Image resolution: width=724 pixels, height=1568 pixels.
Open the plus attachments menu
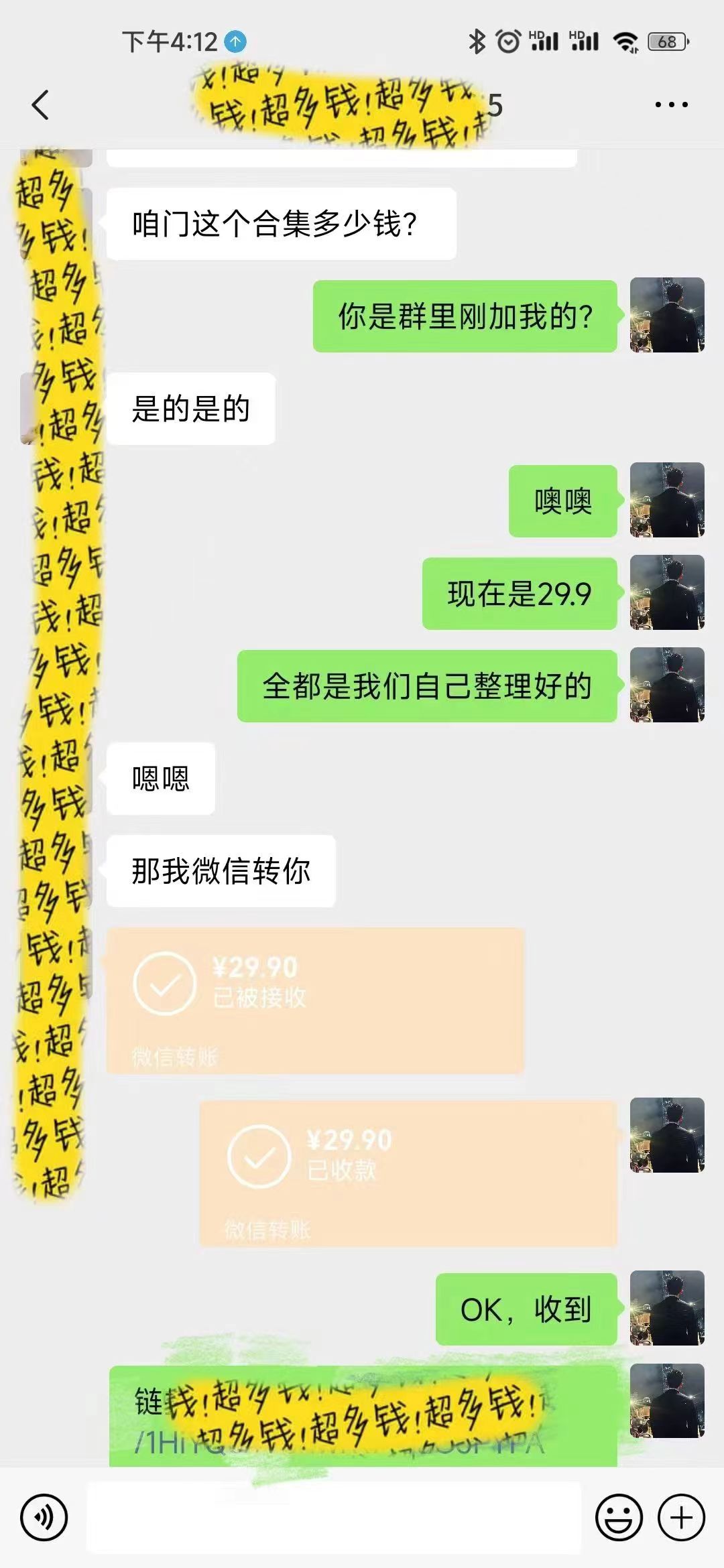click(681, 1517)
